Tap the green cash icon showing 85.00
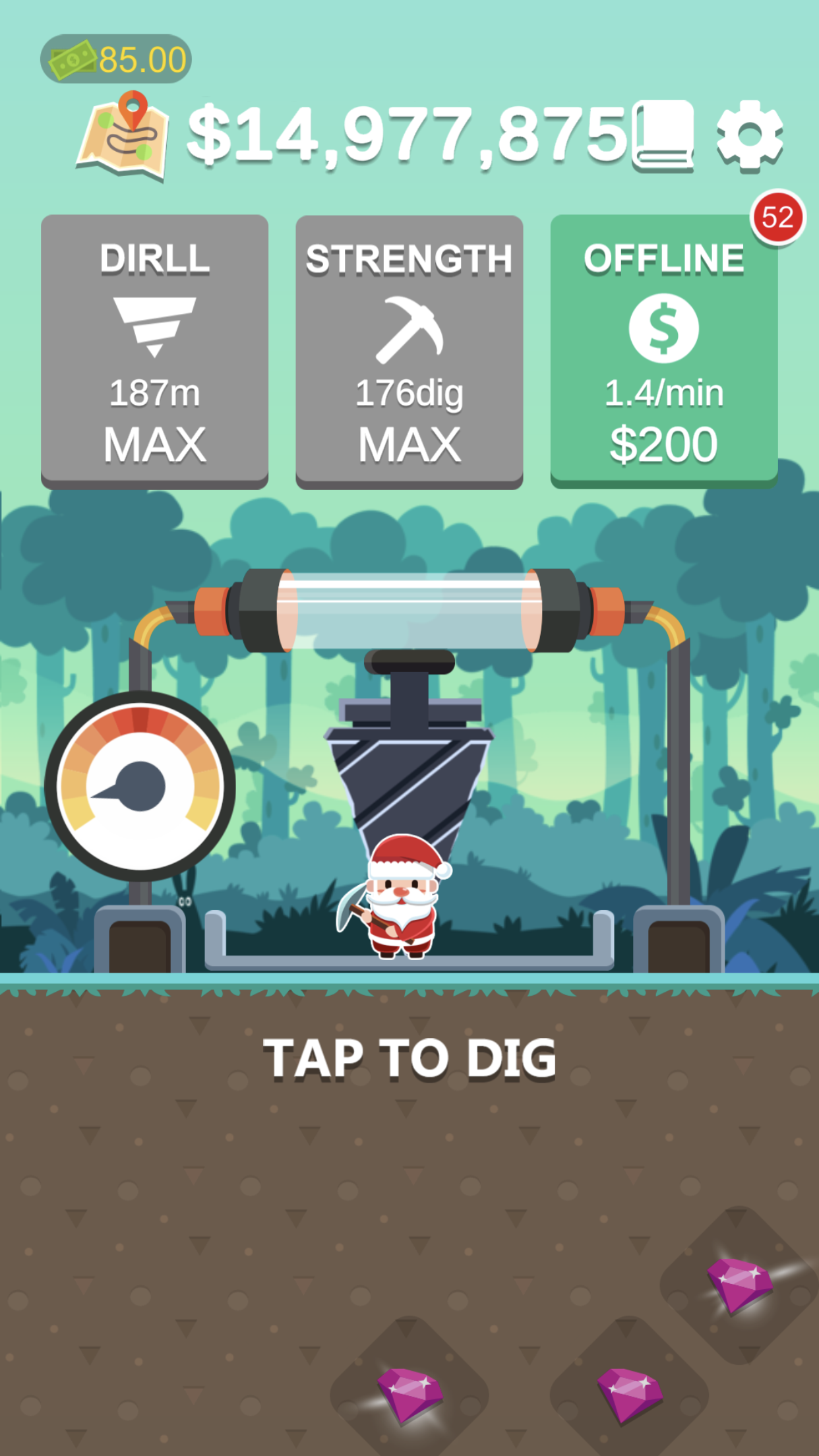The width and height of the screenshot is (819, 1456). point(73,58)
